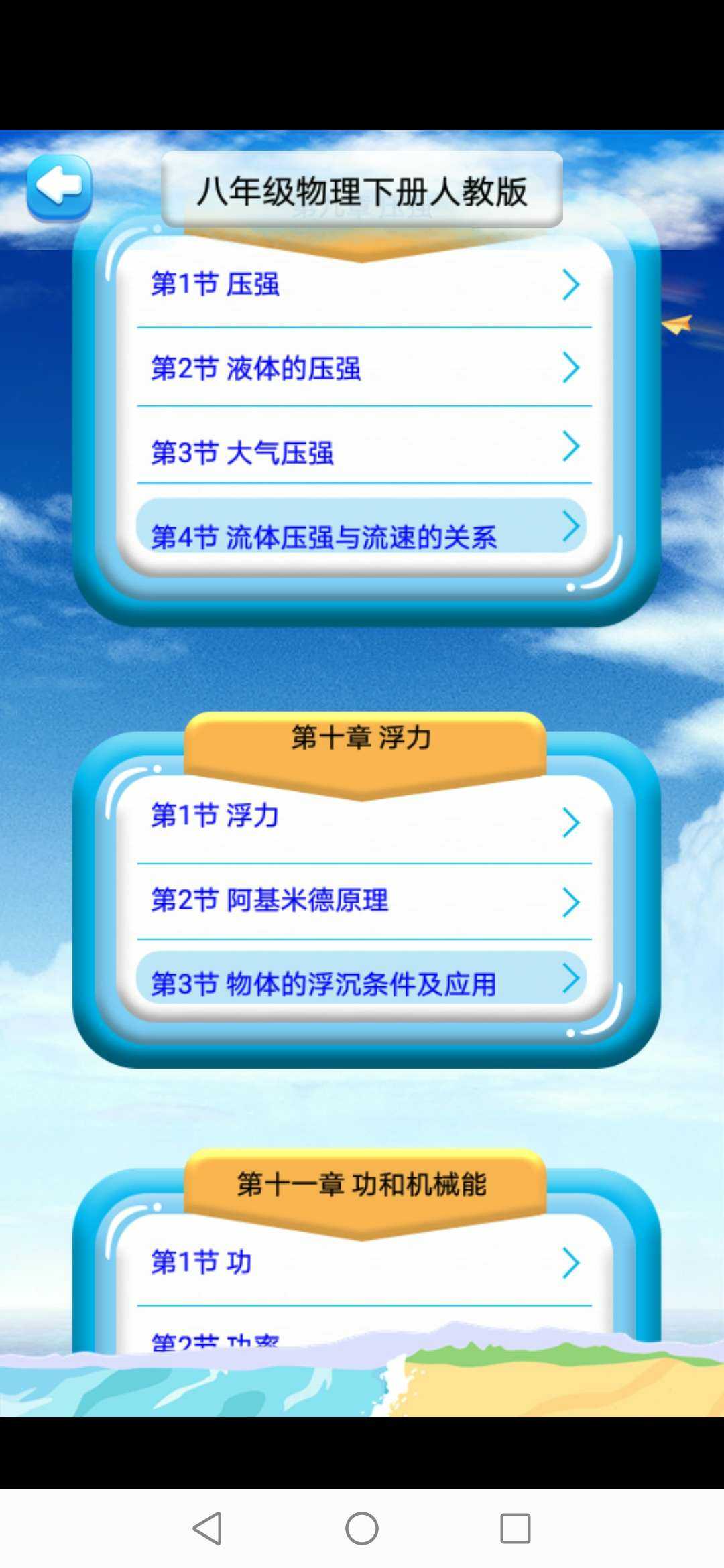Tap the back arrow button
Screen dimensions: 724x1568
coord(59,187)
